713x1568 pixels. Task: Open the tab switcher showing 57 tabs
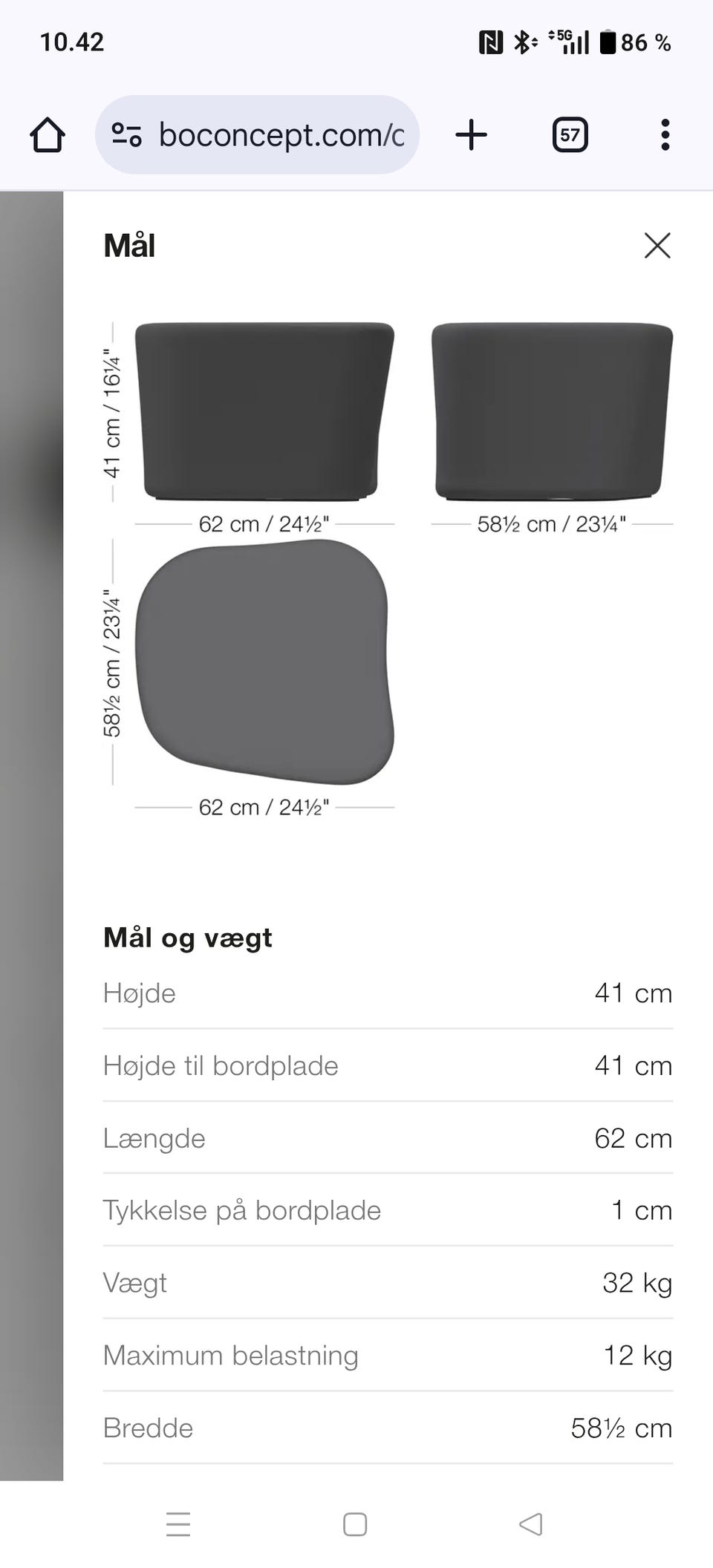570,135
